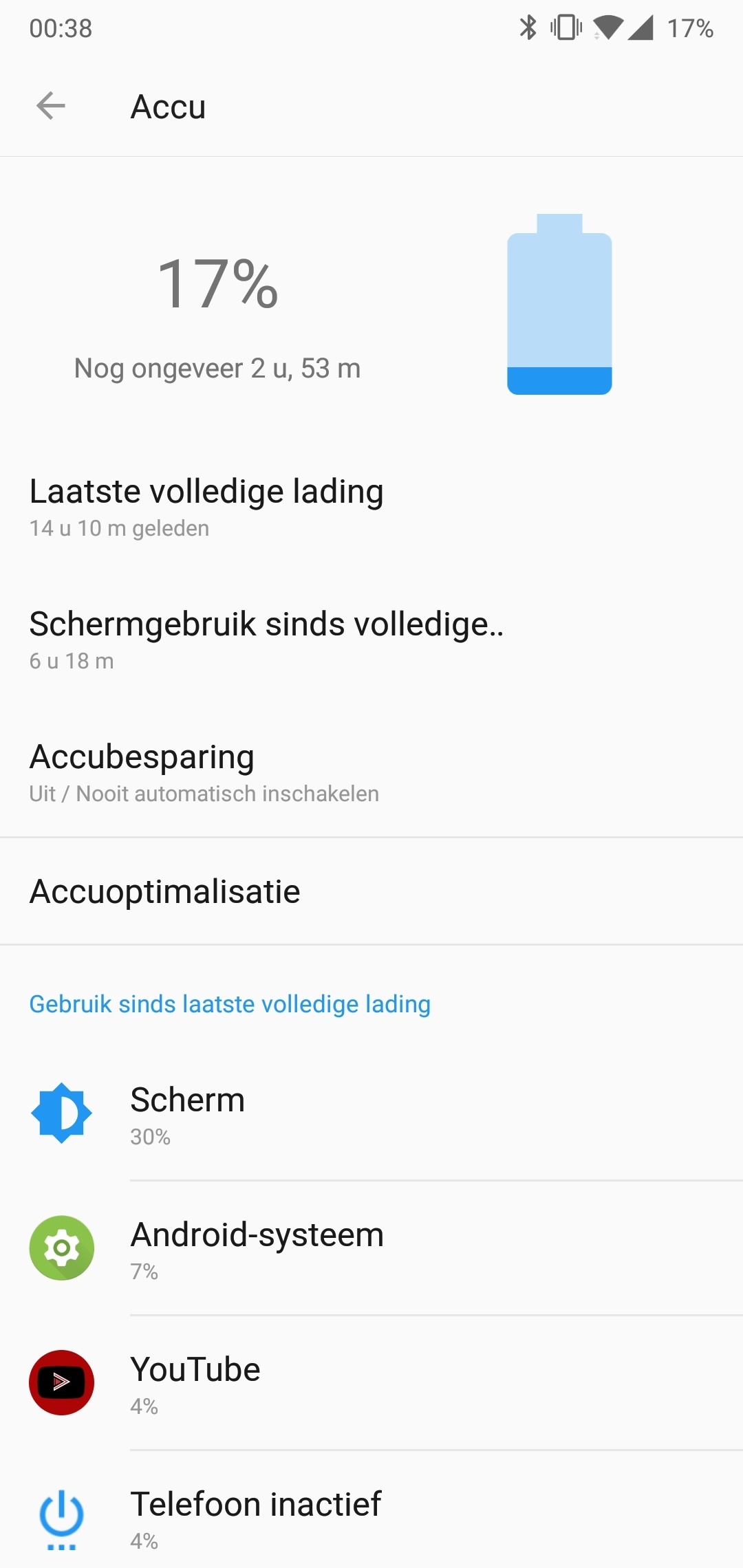Screen dimensions: 743x1568
Task: Go back from the Accu screen
Action: 51,107
